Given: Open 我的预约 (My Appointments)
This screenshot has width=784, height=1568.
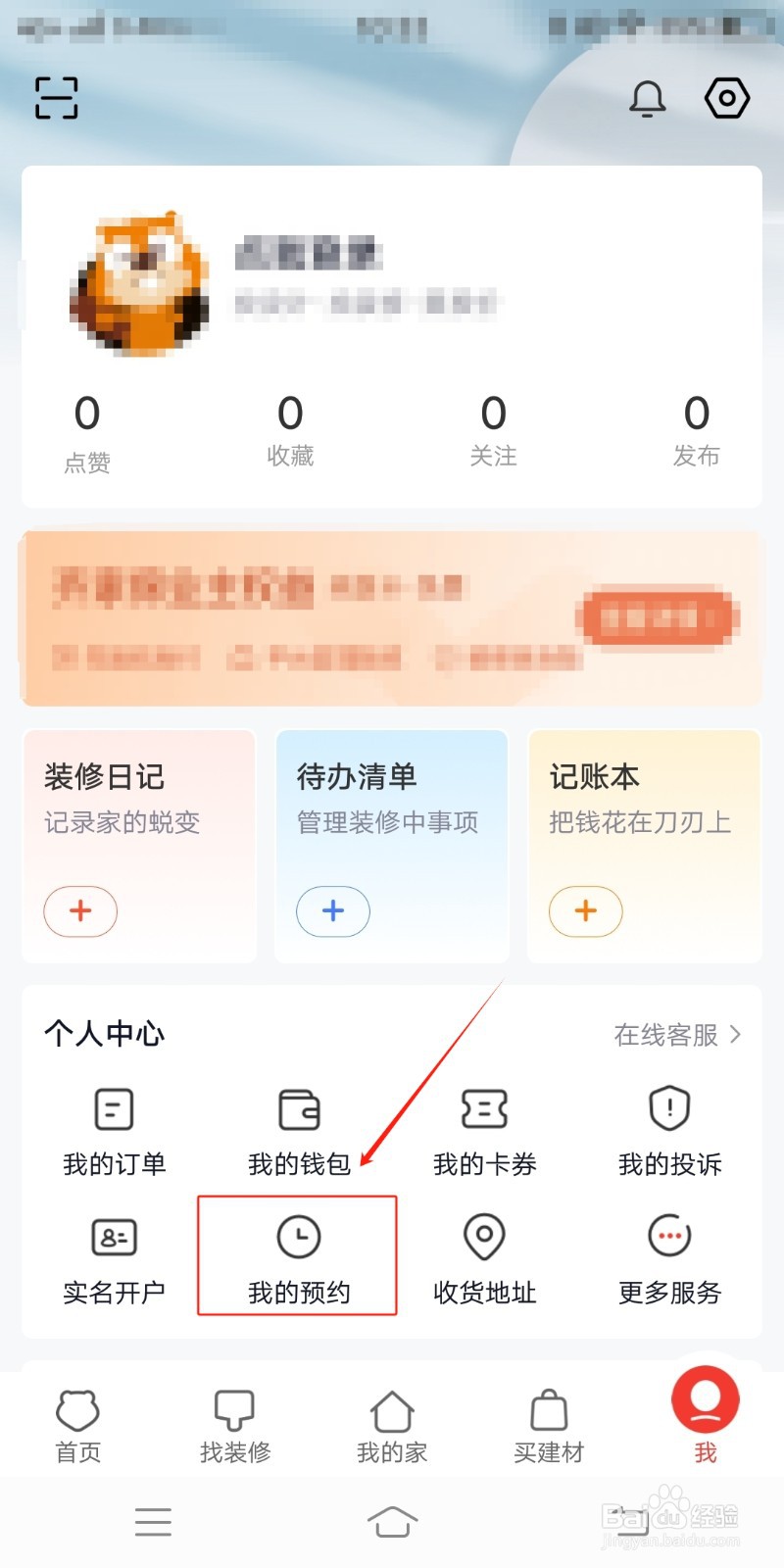Looking at the screenshot, I should click(298, 1257).
